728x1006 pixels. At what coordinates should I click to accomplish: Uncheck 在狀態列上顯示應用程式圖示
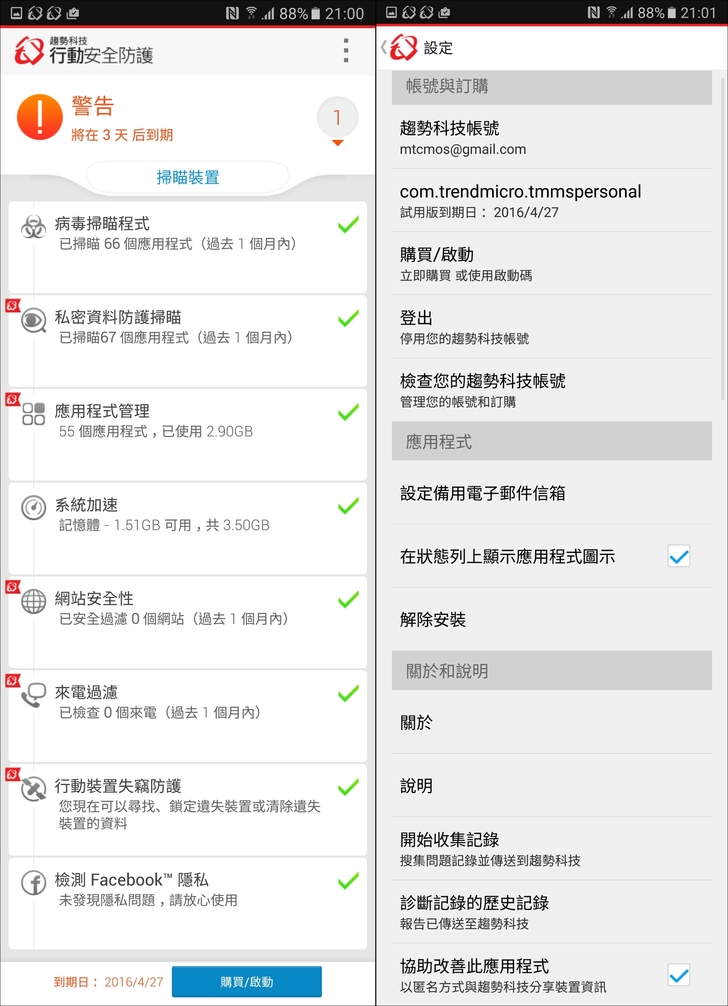678,556
